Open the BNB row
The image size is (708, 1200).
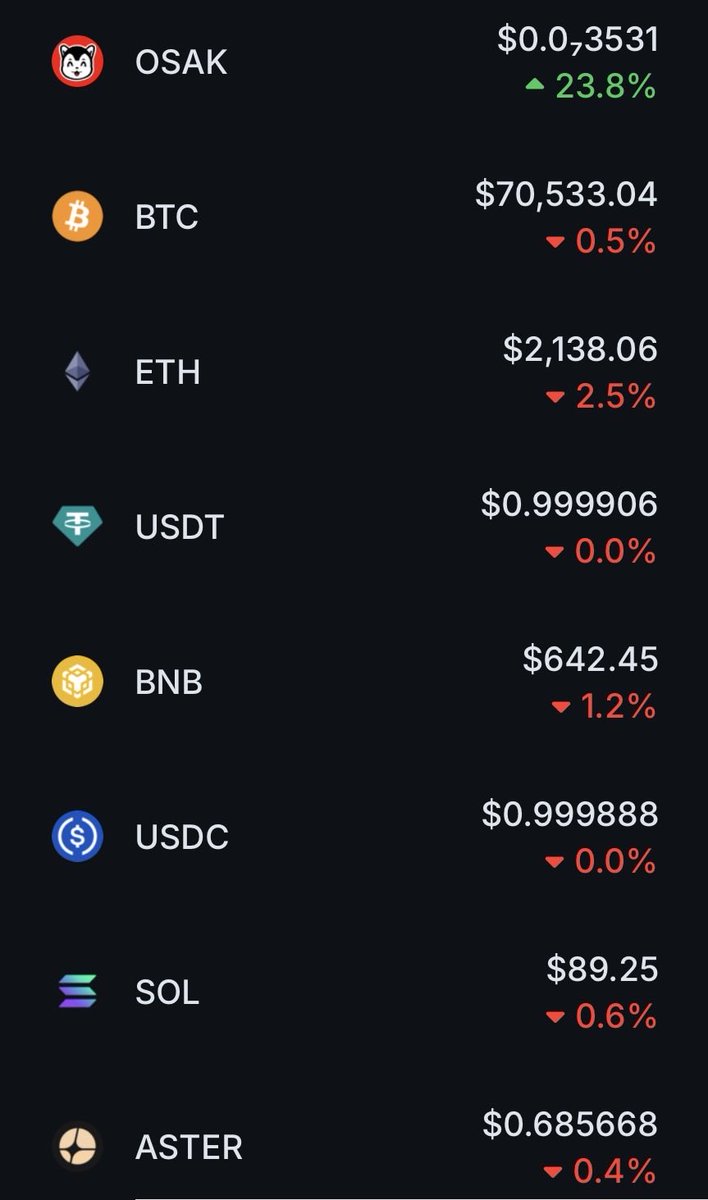coord(354,682)
